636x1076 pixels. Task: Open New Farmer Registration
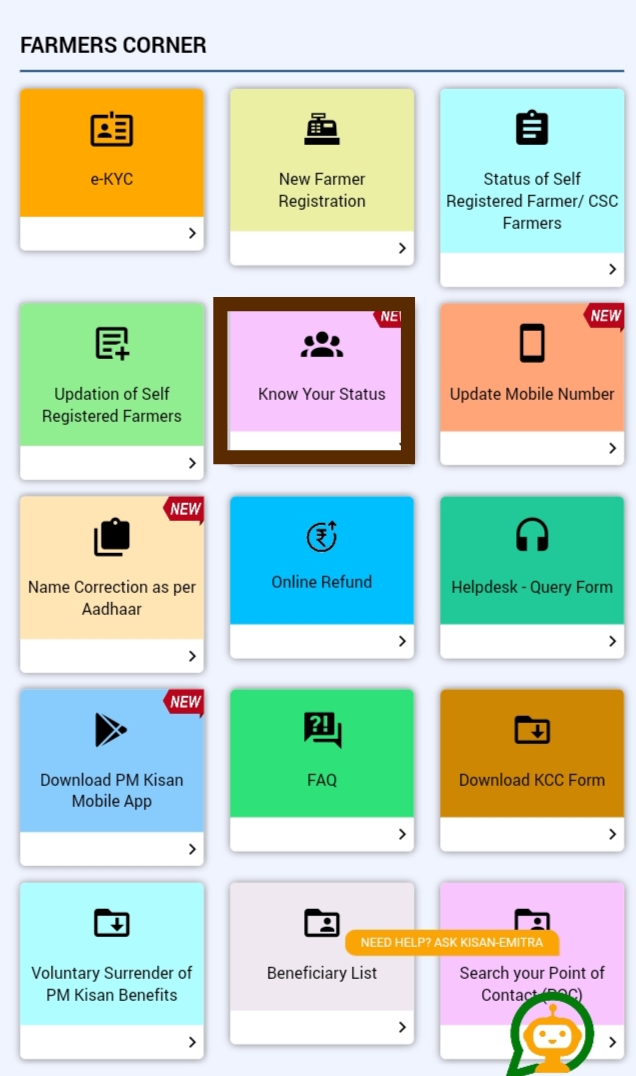tap(321, 170)
